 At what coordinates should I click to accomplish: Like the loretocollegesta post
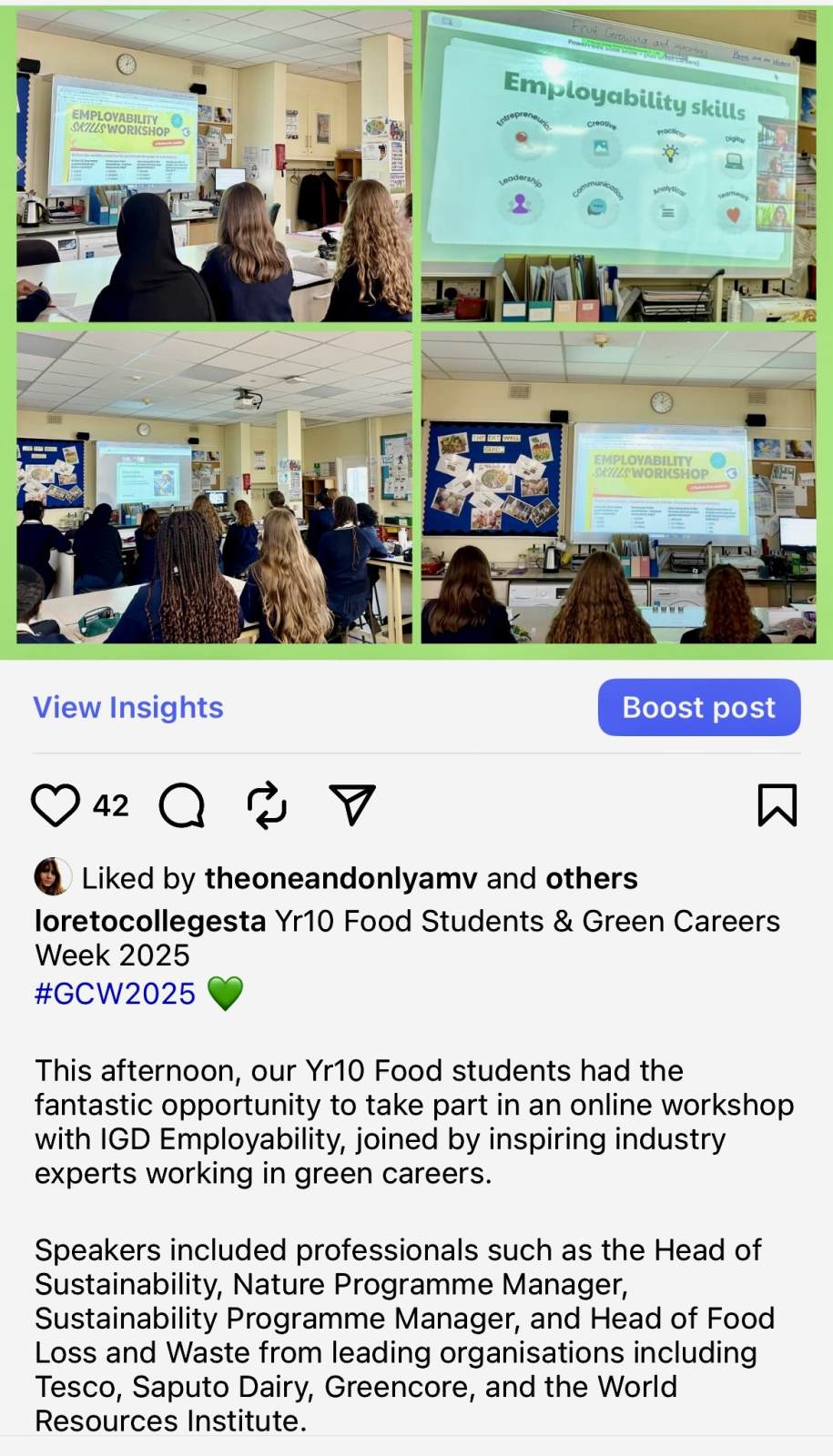56,805
